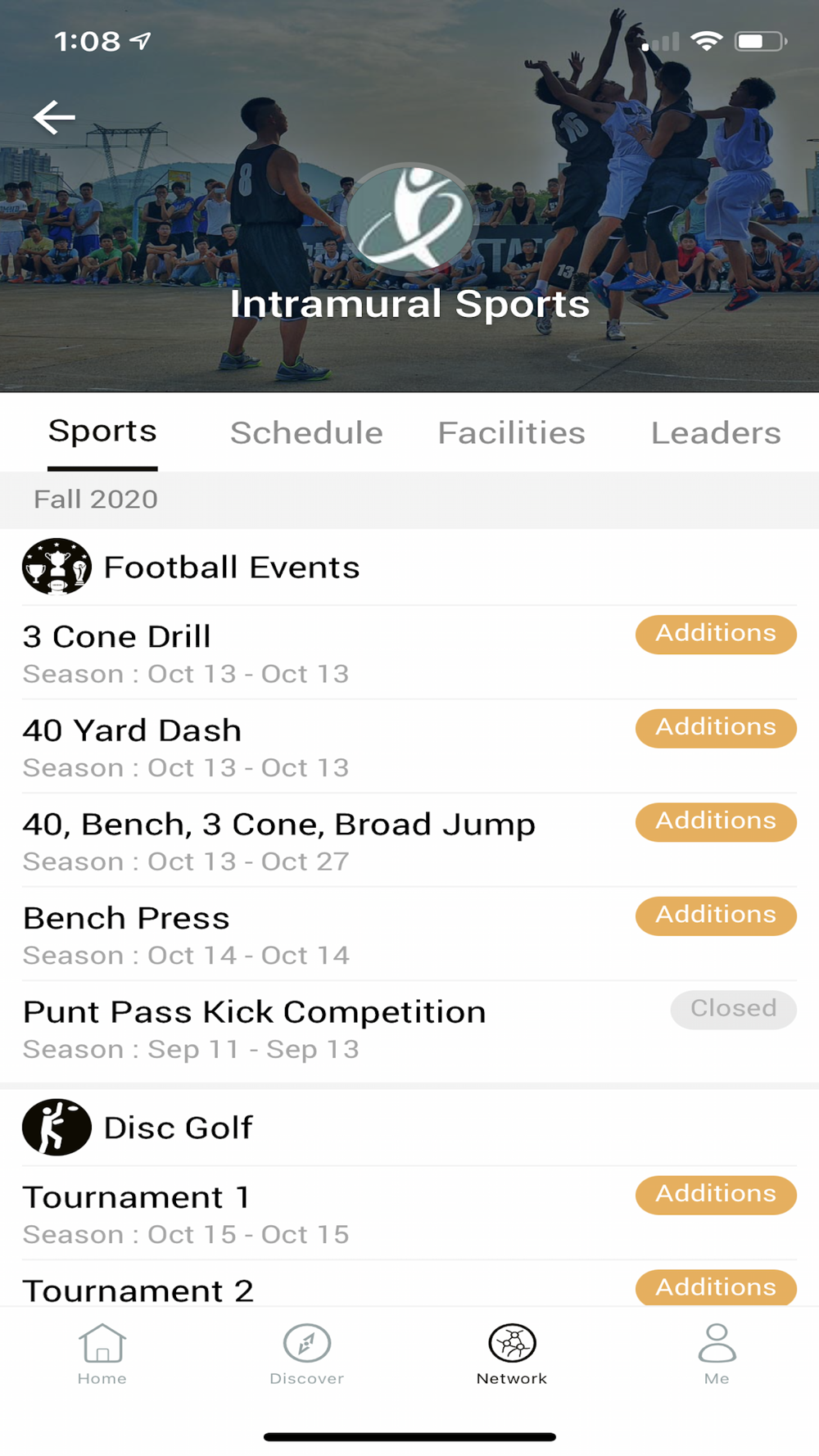Open the Network tab
The height and width of the screenshot is (1456, 819).
coord(512,1354)
